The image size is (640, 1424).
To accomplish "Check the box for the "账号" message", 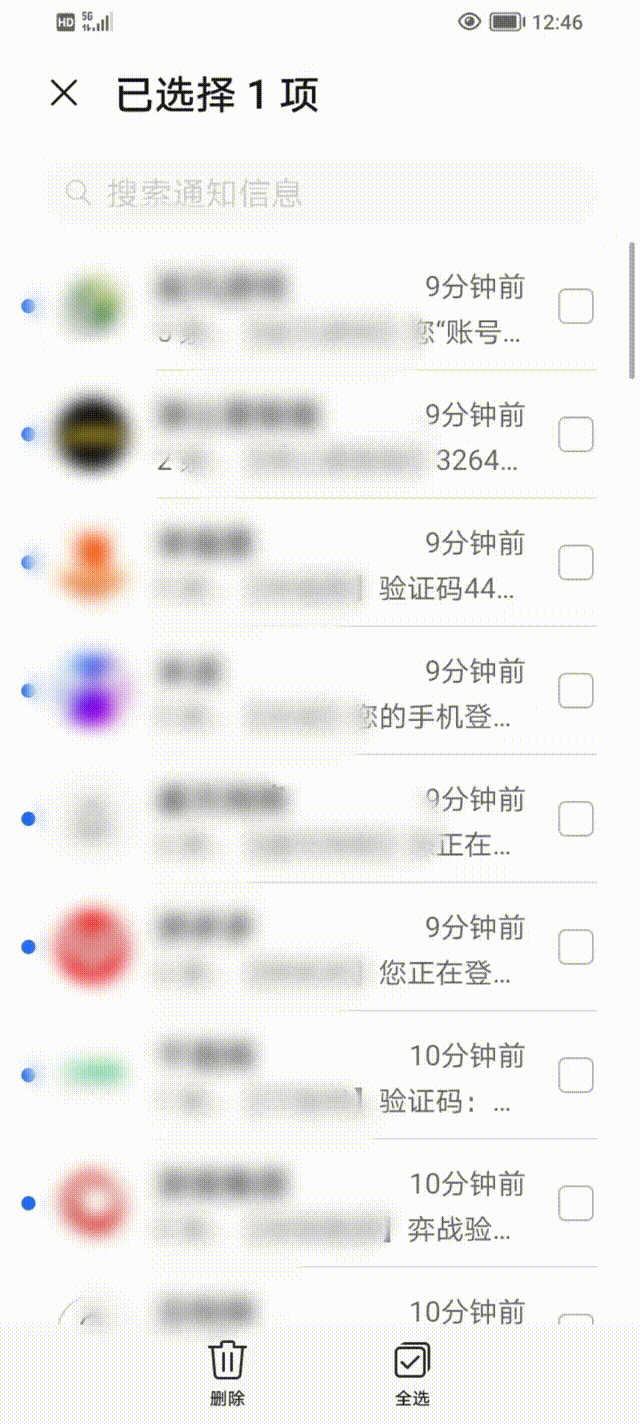I will point(576,306).
